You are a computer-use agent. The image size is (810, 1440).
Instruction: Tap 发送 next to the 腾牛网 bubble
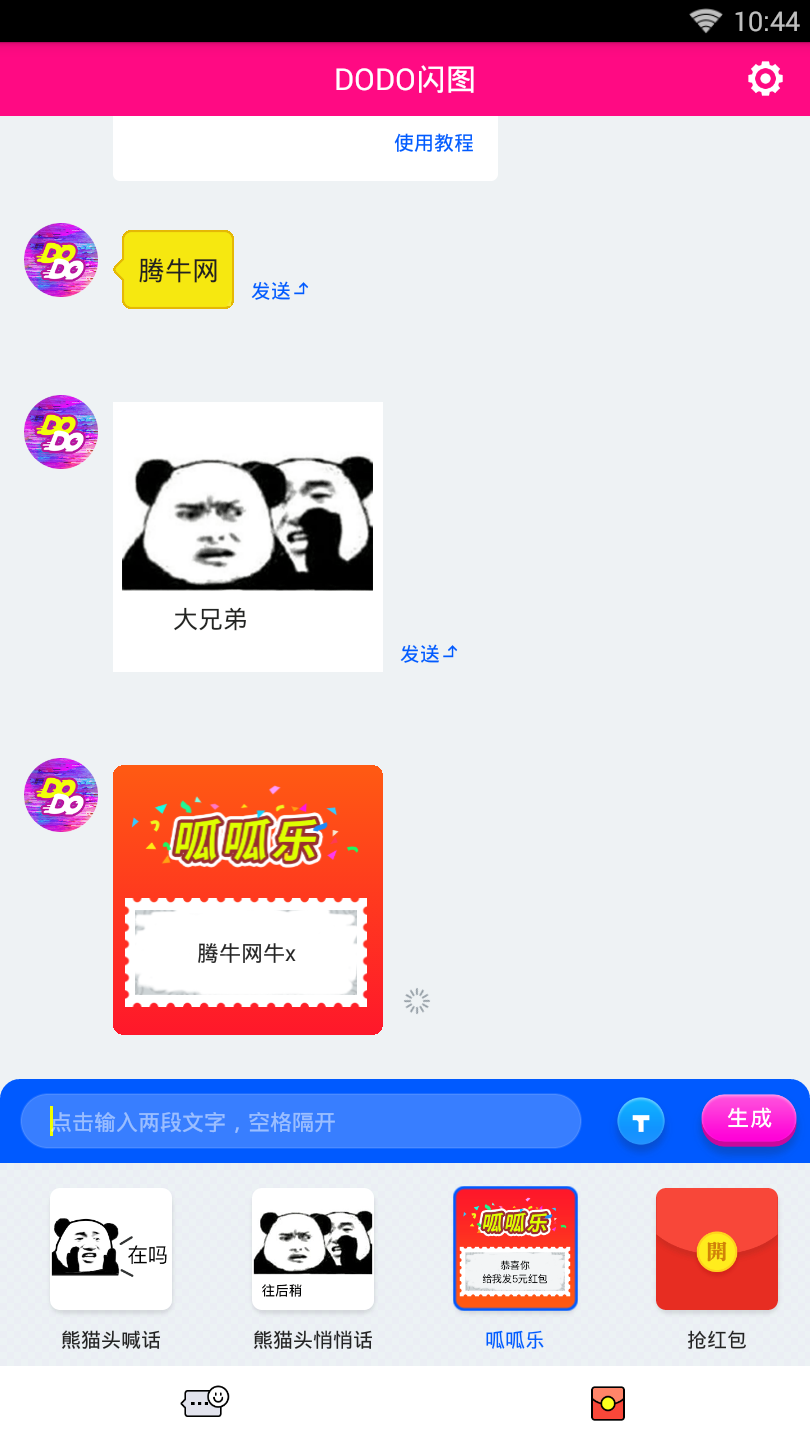pos(280,291)
